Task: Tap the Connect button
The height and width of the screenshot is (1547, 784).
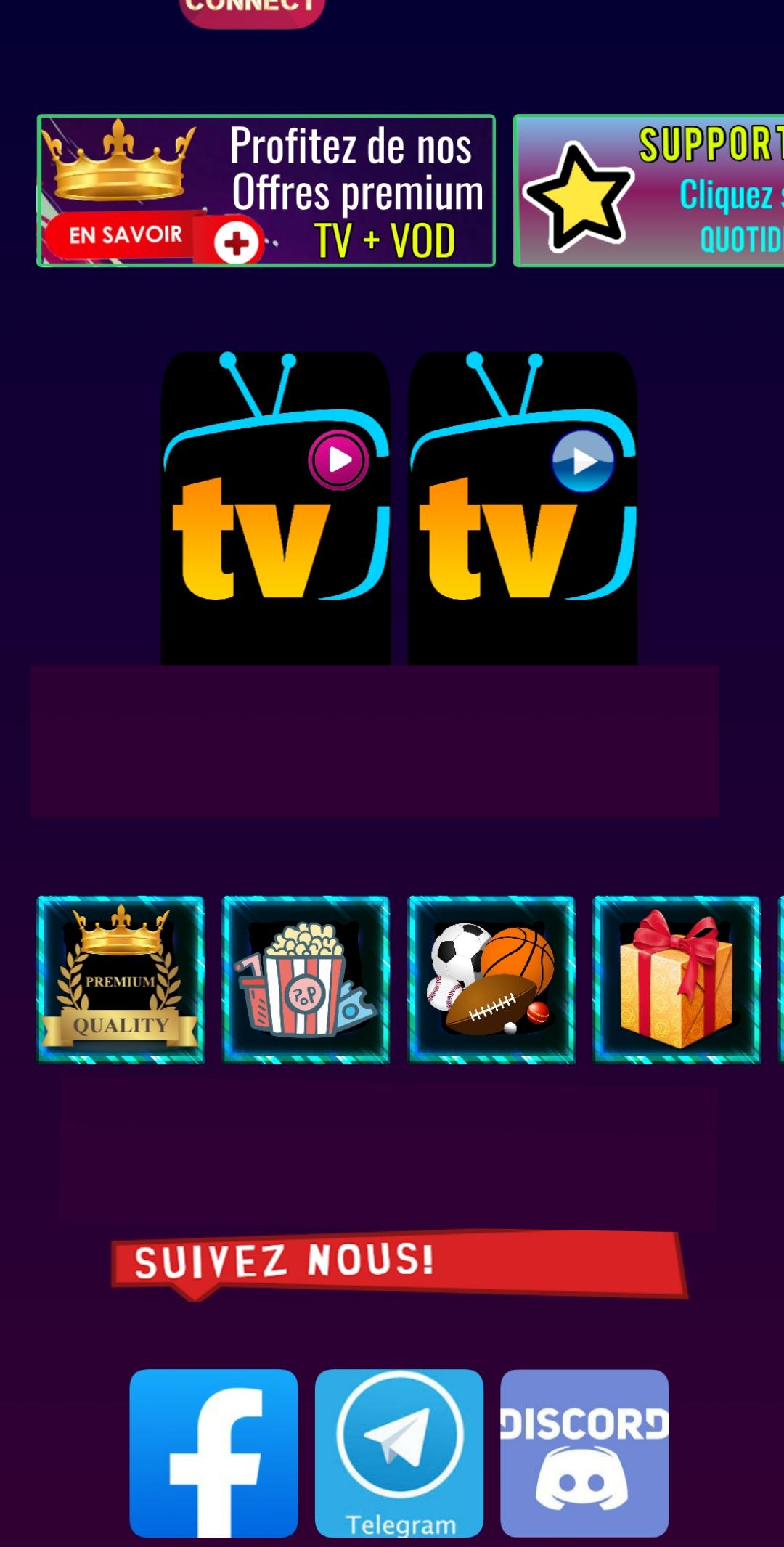Action: coord(251,10)
